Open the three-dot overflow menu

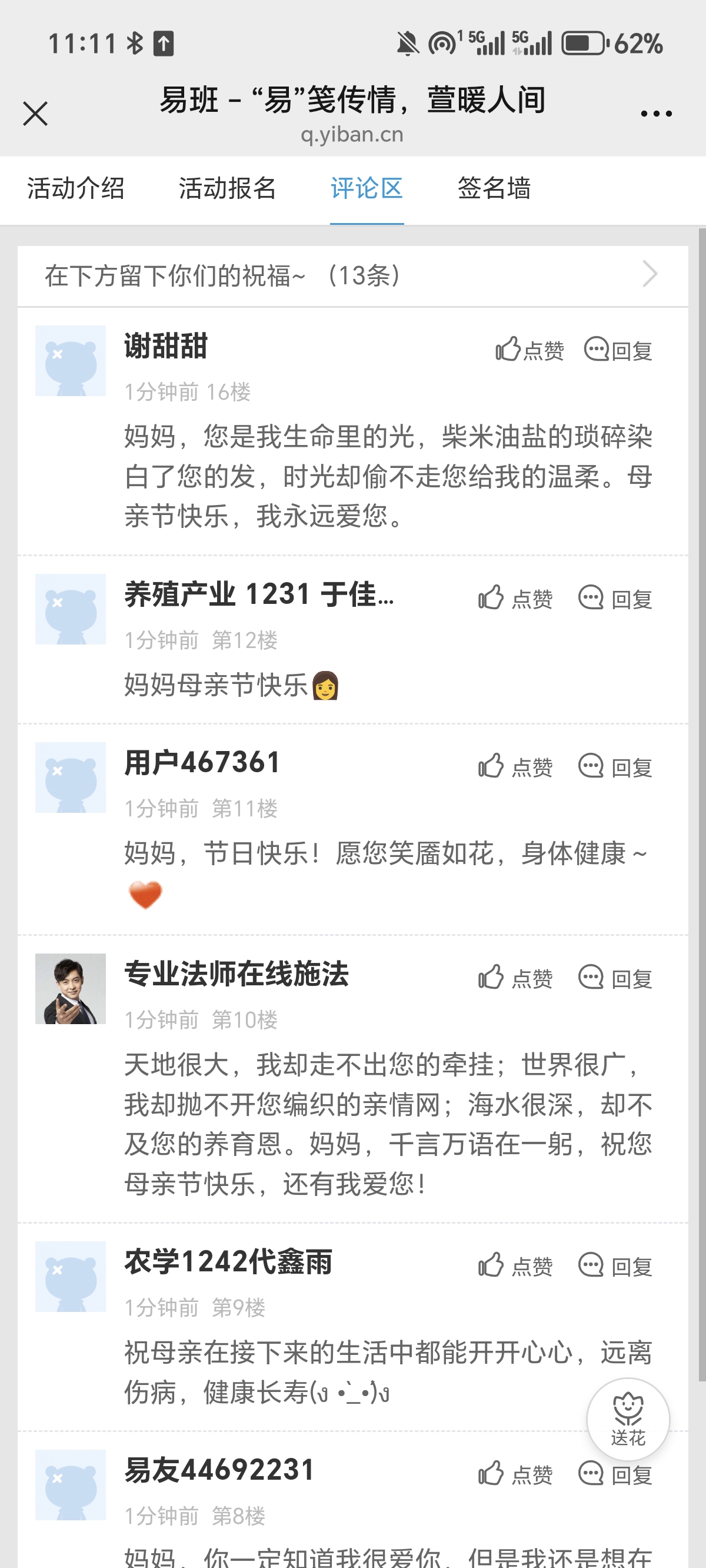[656, 114]
